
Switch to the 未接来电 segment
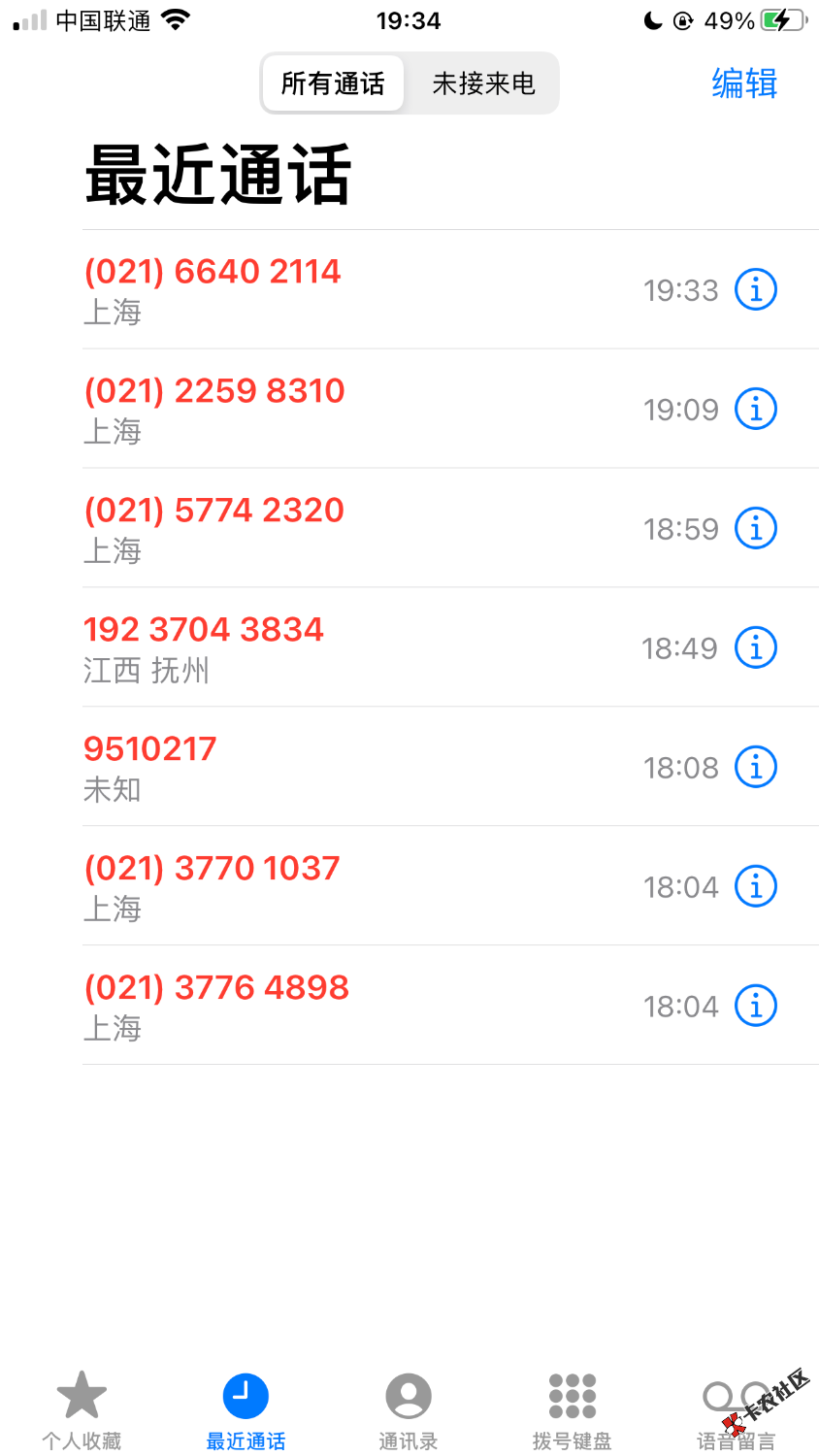pyautogui.click(x=483, y=84)
